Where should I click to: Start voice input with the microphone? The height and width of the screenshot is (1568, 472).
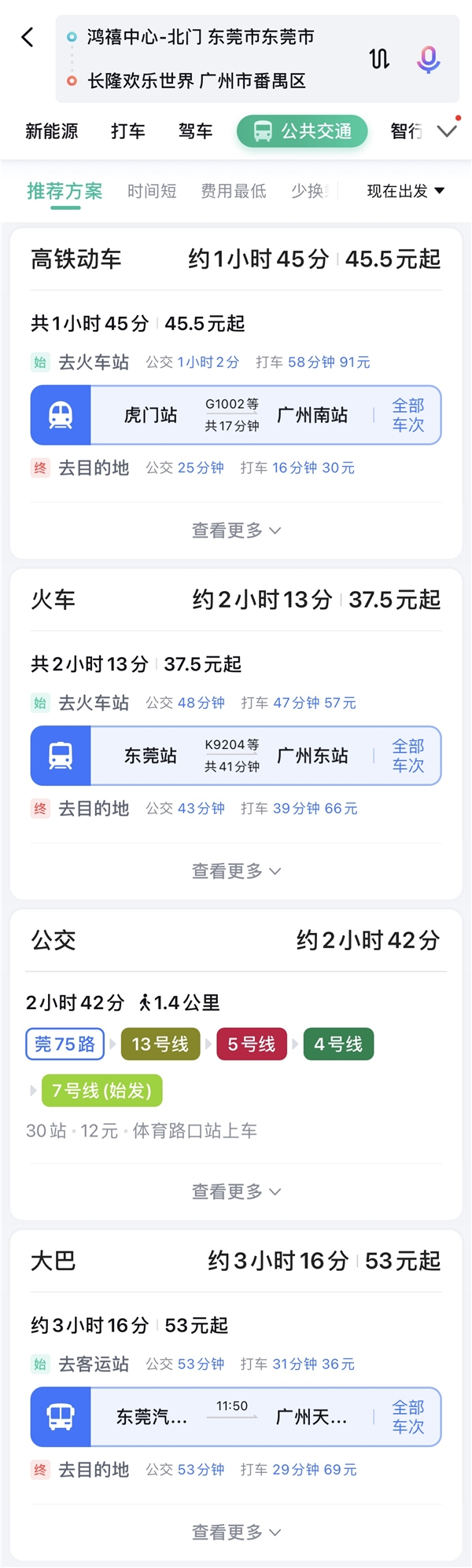[x=428, y=59]
